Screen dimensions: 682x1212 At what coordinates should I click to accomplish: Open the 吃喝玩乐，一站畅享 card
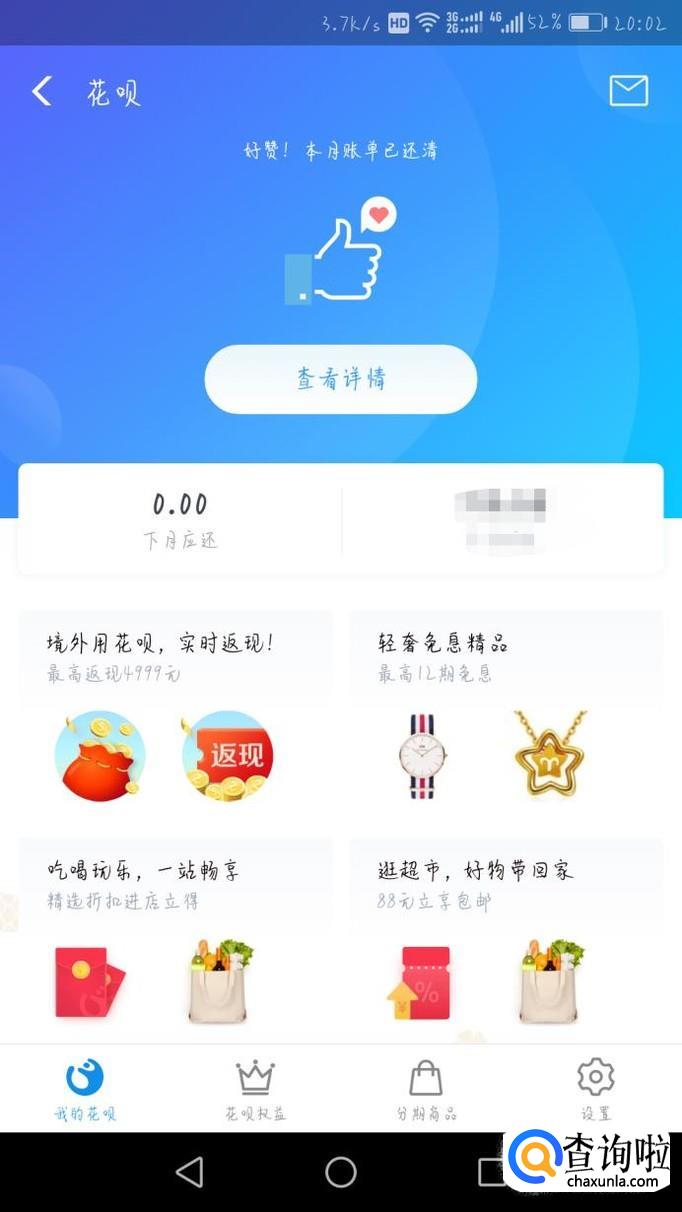[175, 935]
